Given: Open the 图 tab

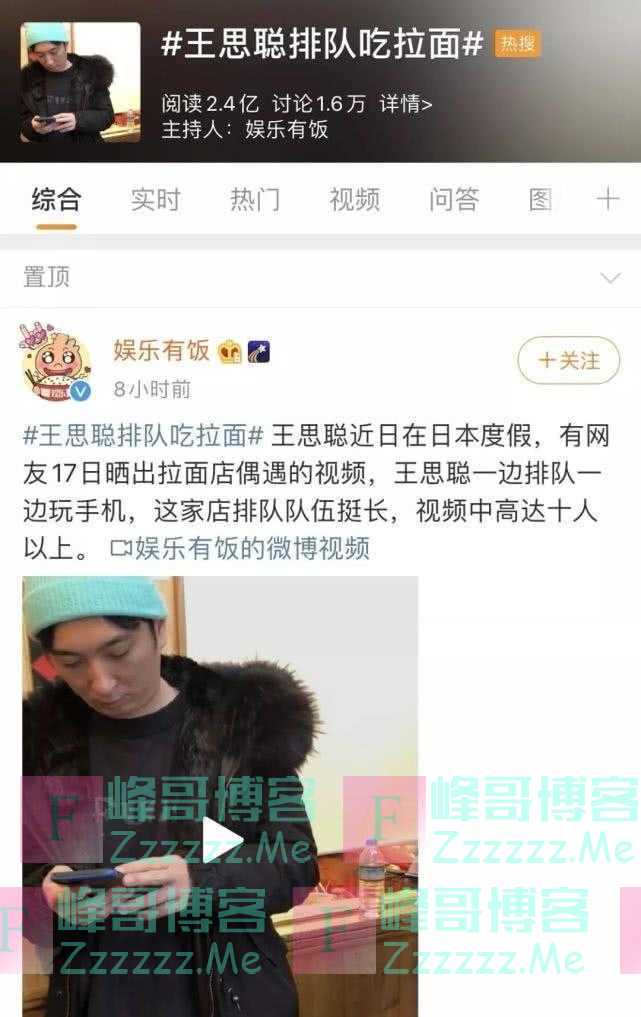Looking at the screenshot, I should click(x=540, y=199).
